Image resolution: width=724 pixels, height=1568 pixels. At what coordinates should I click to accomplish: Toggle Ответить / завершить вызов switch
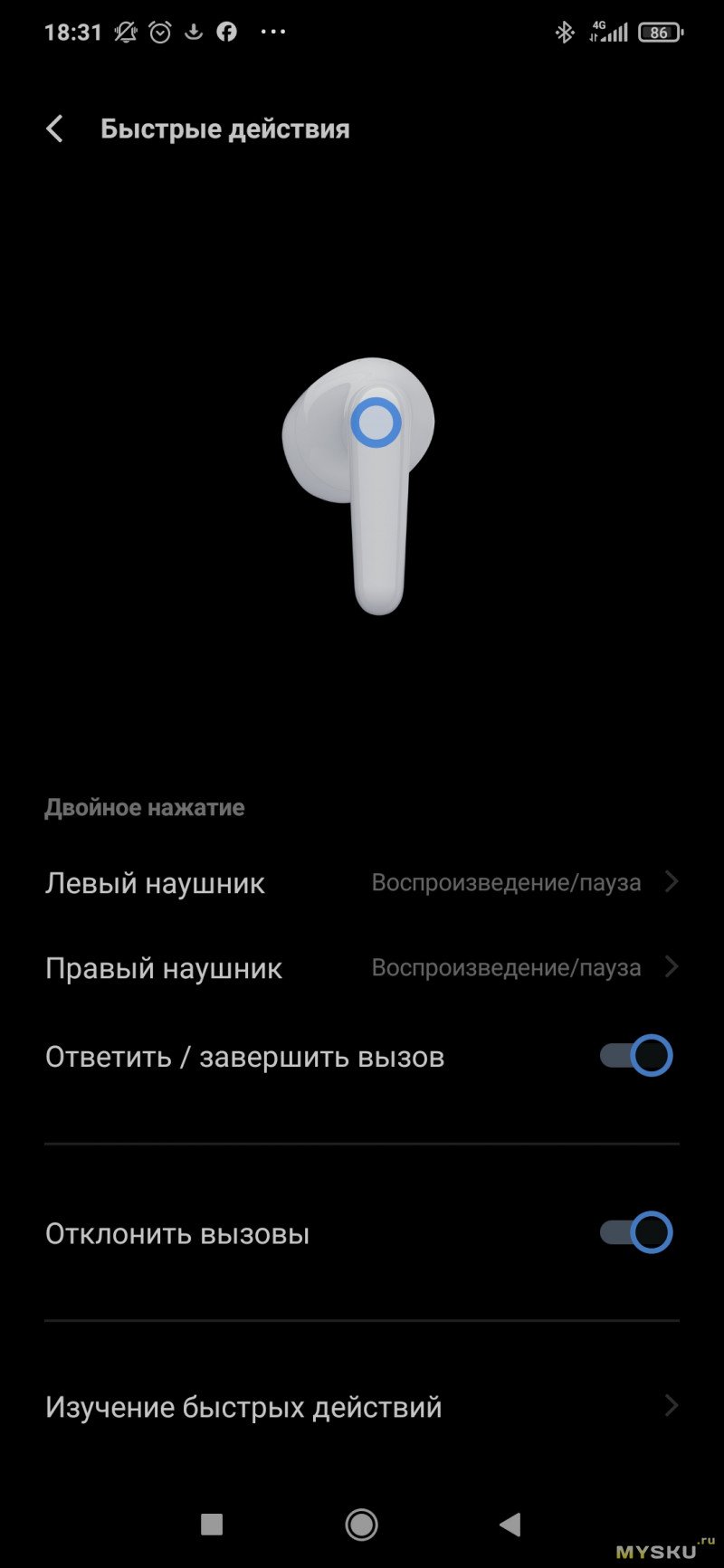click(636, 1056)
